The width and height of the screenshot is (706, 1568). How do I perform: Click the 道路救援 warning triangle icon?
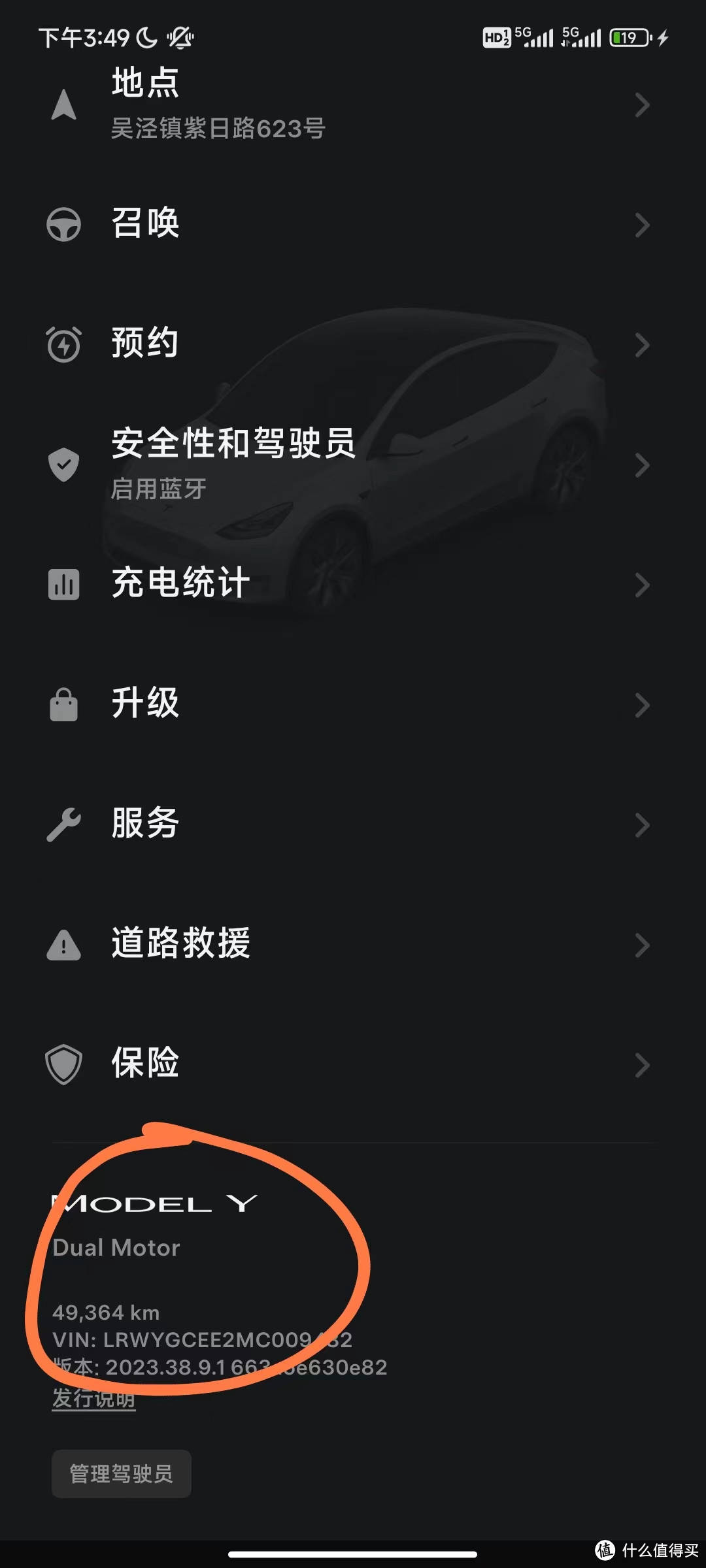tap(63, 944)
